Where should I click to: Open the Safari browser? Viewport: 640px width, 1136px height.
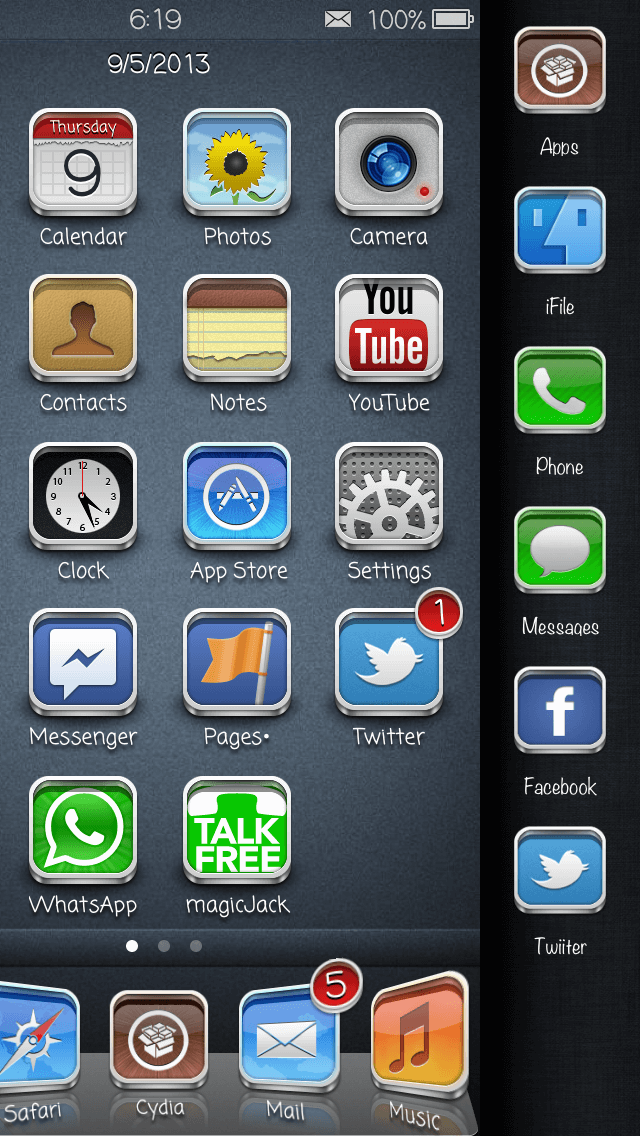(x=35, y=1040)
